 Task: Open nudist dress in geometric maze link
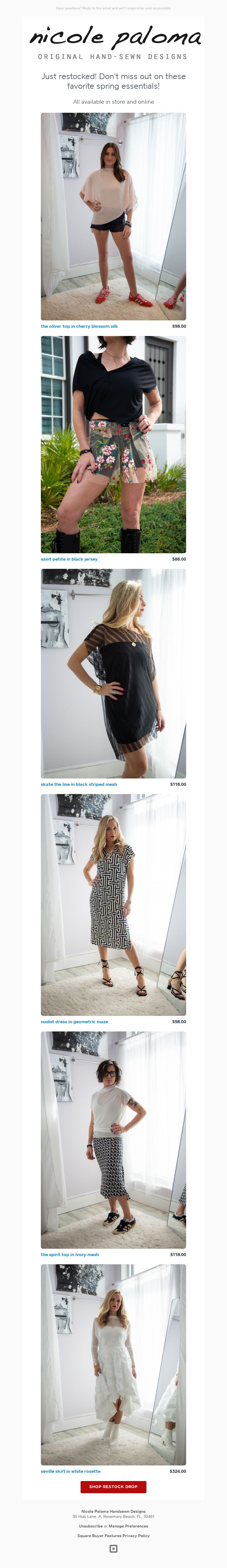pos(74,1021)
